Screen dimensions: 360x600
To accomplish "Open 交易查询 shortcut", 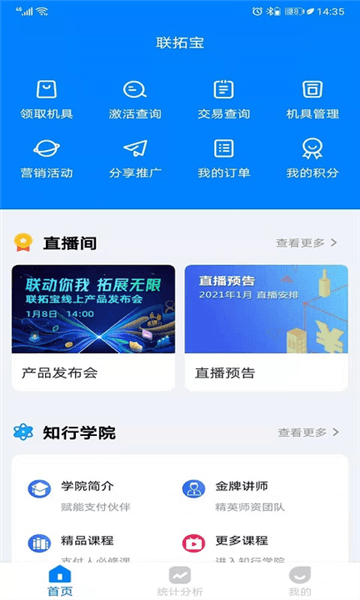I will click(224, 99).
